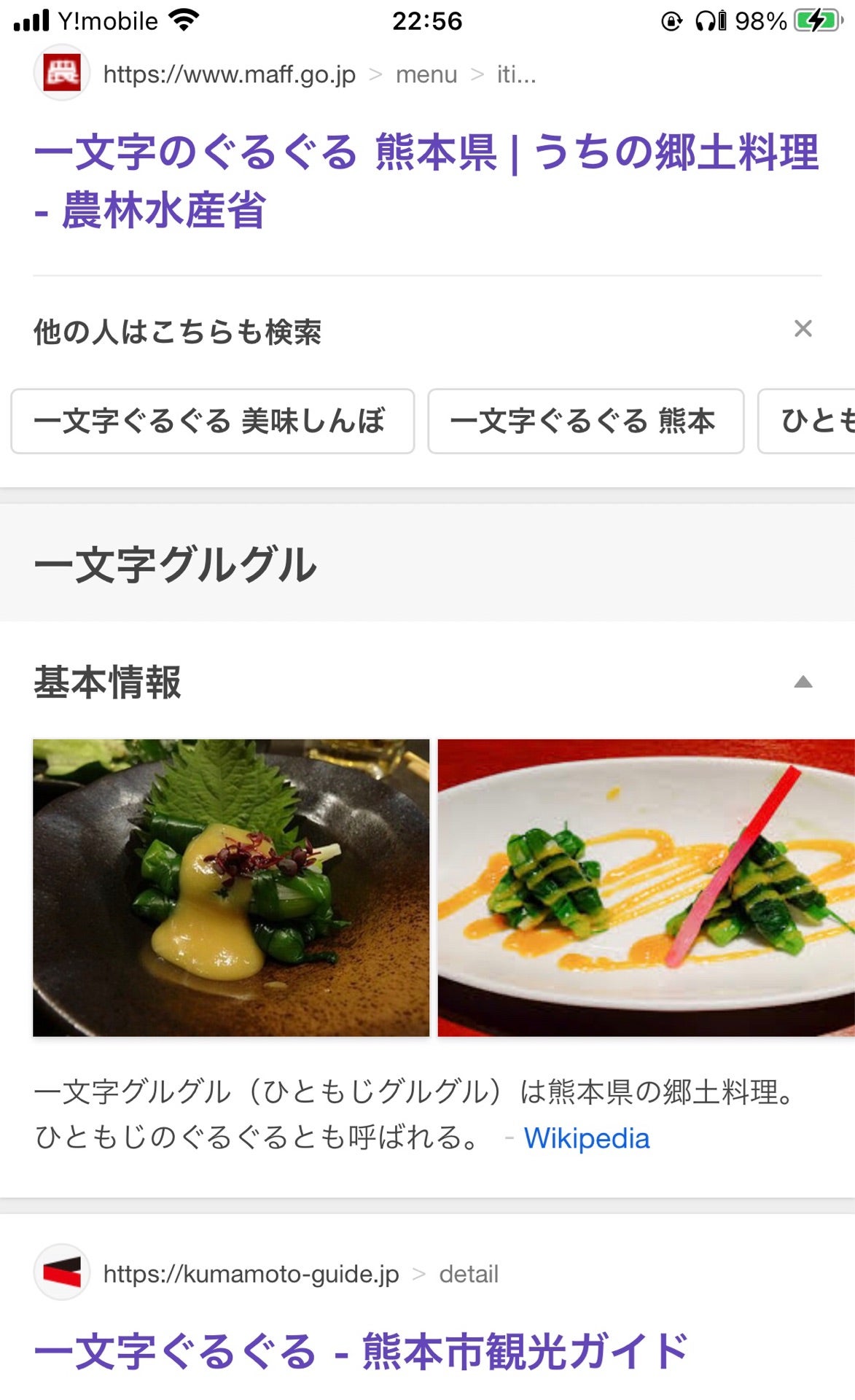
Task: Search the 一文字ぐるぐる 熊本 suggestion chip
Action: (x=584, y=421)
